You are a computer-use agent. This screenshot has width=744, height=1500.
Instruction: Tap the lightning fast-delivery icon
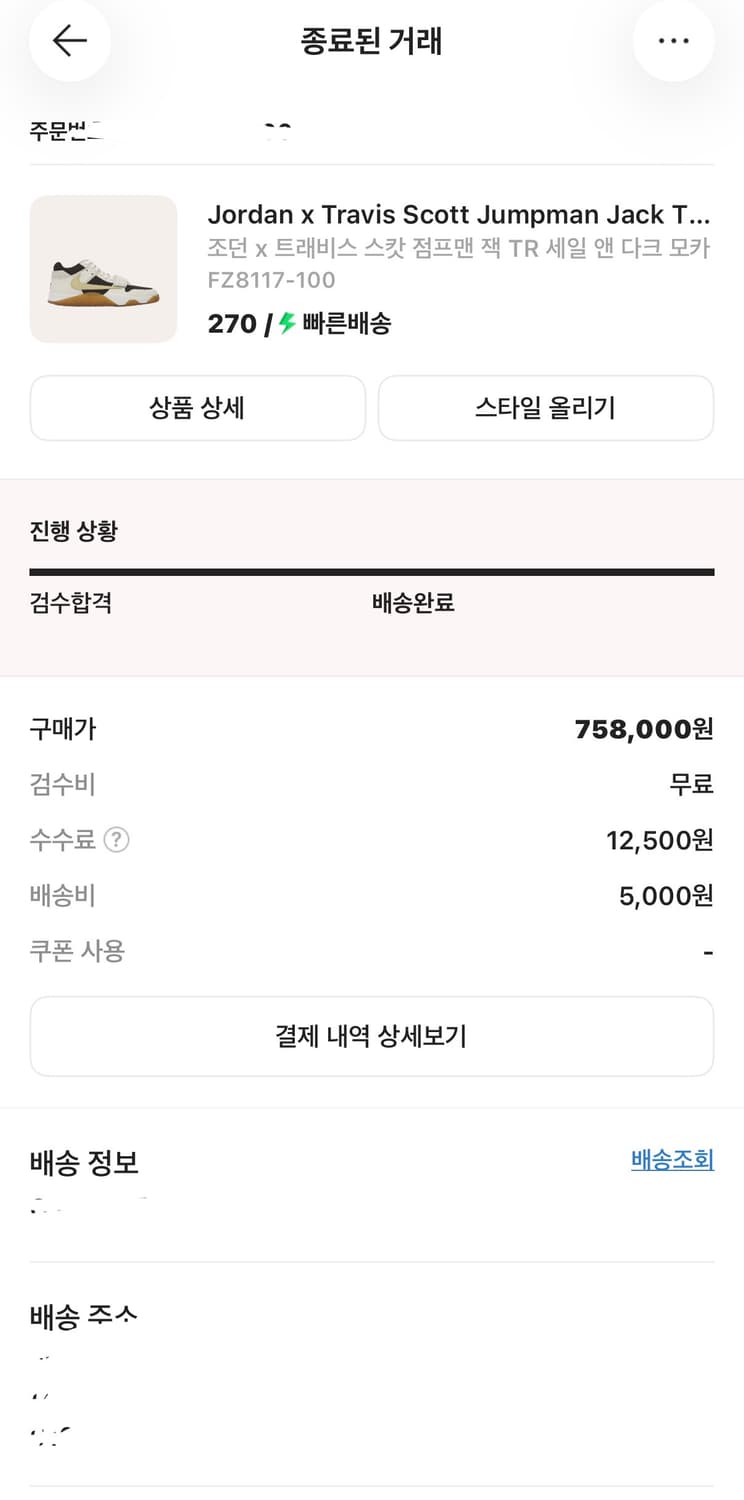pyautogui.click(x=285, y=323)
